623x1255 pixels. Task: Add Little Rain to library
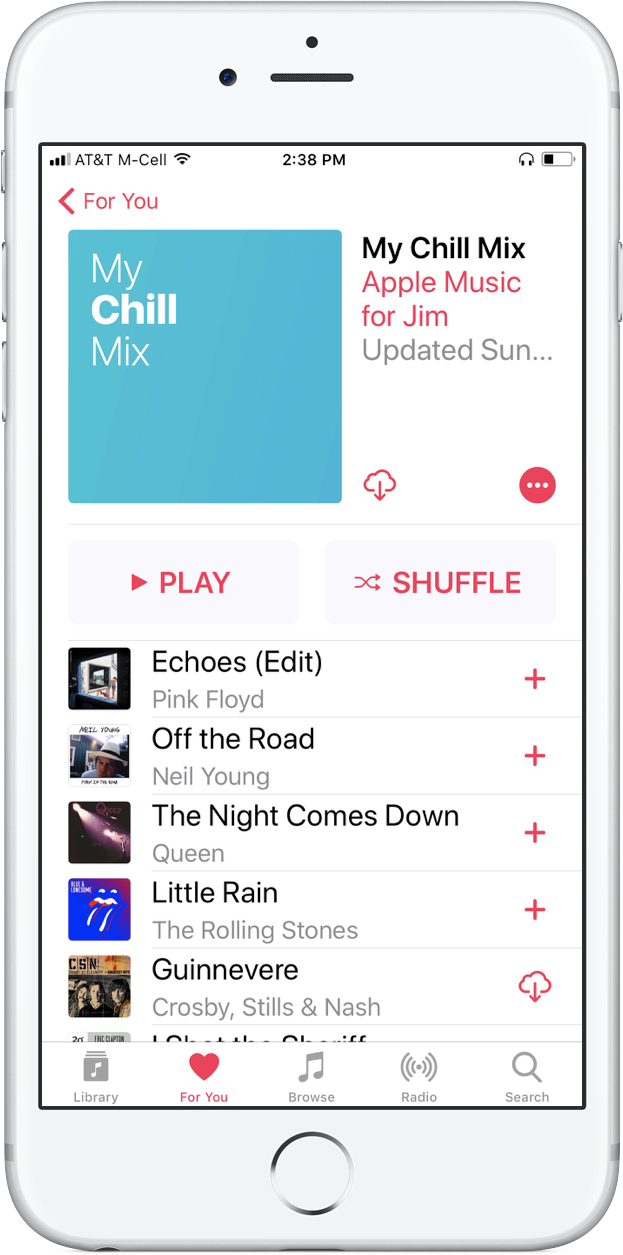coord(535,910)
